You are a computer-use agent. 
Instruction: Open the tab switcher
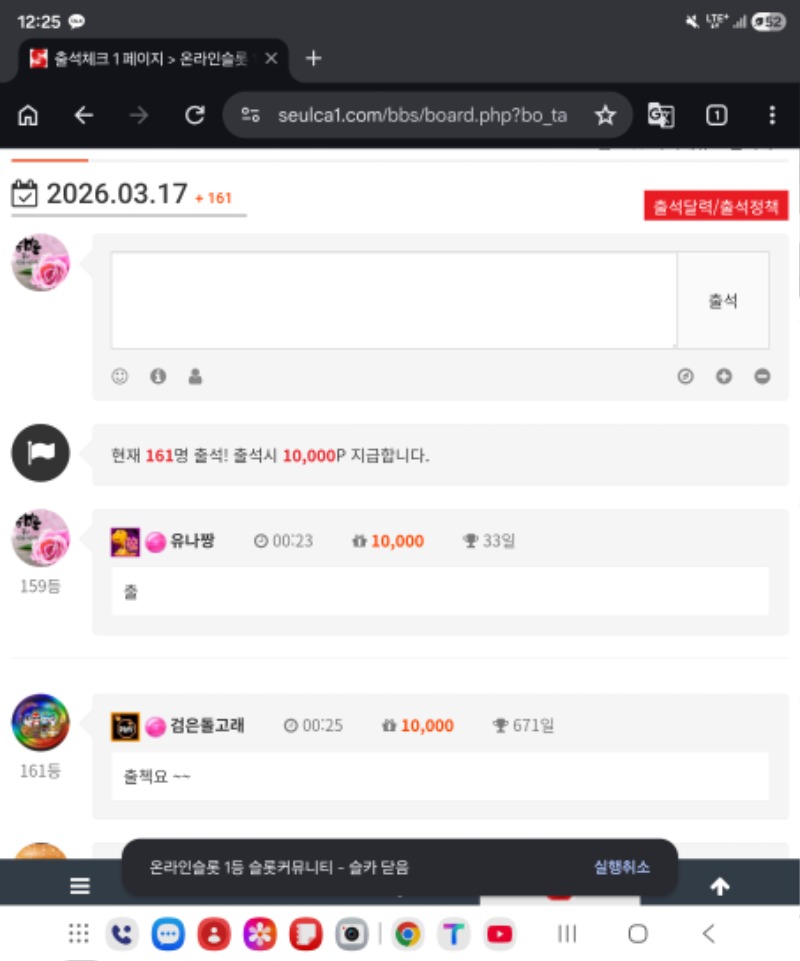coord(716,116)
